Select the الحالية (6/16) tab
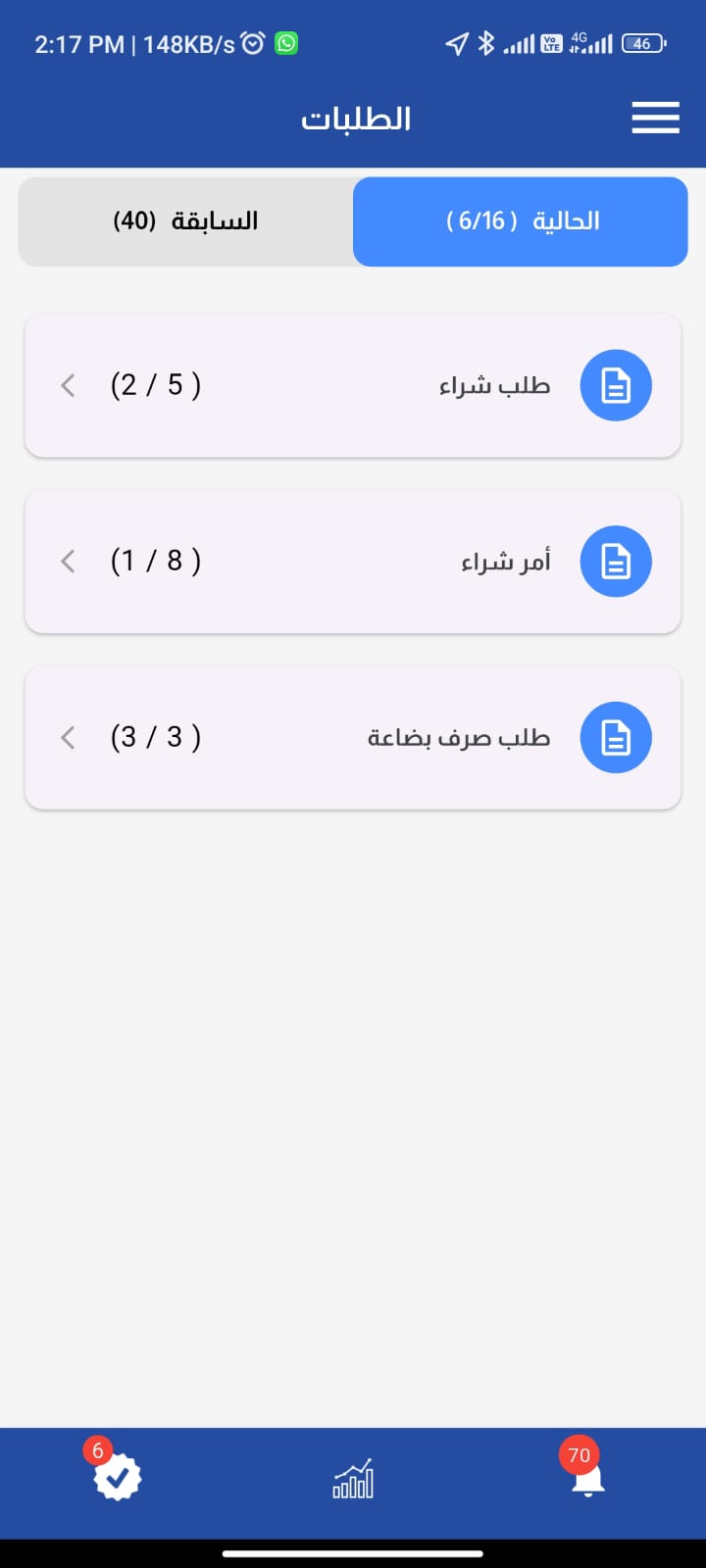Image resolution: width=706 pixels, height=1568 pixels. [x=521, y=221]
